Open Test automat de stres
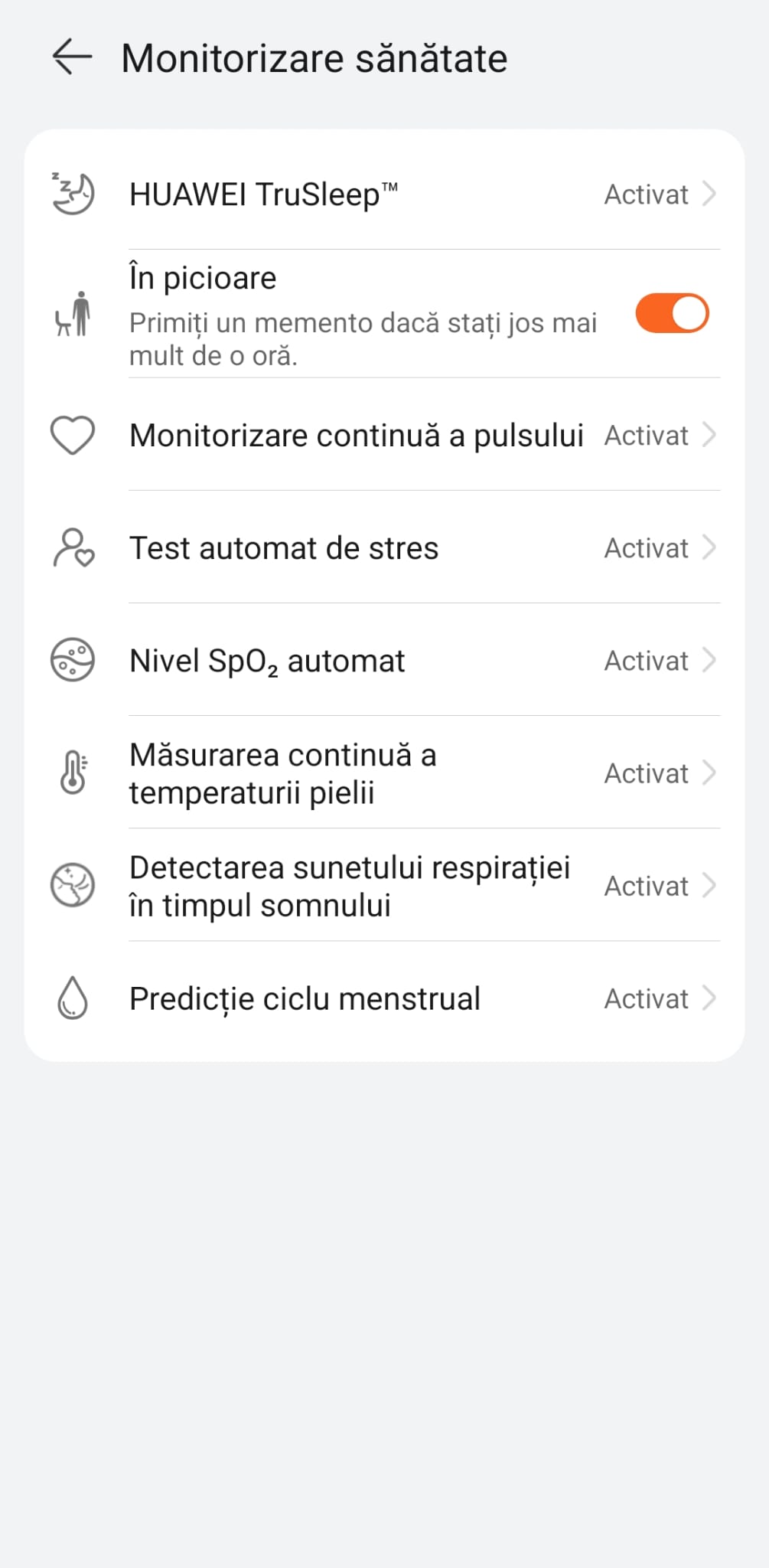Screen dimensions: 769x1568 pyautogui.click(x=384, y=548)
